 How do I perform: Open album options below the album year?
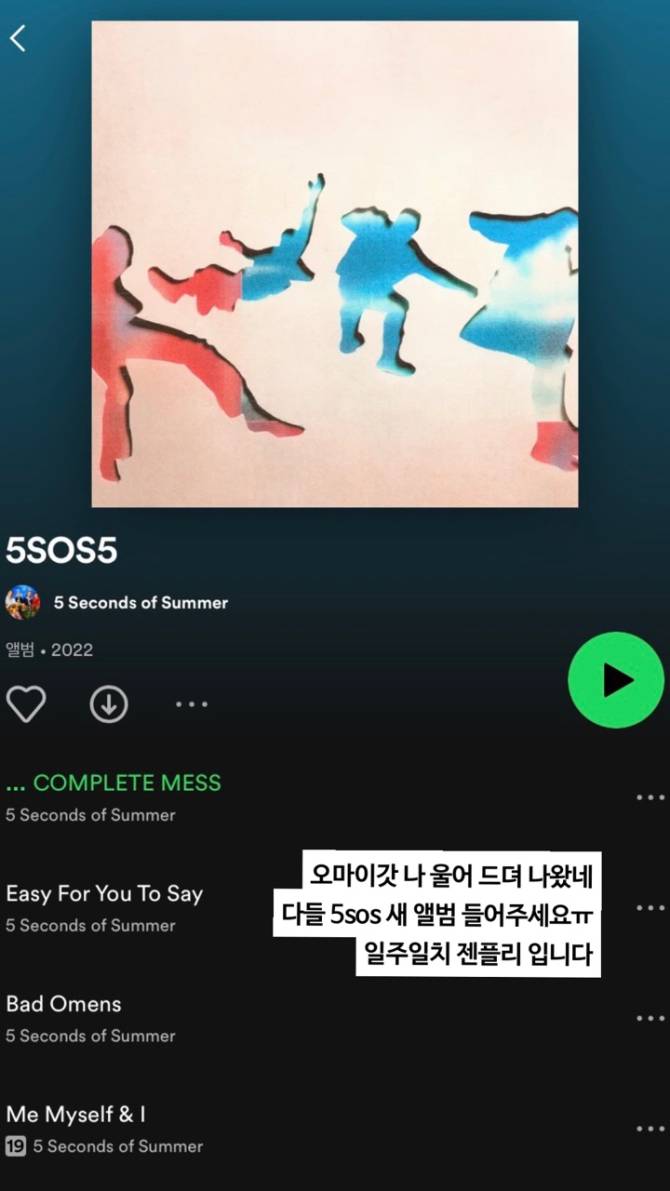click(x=191, y=704)
